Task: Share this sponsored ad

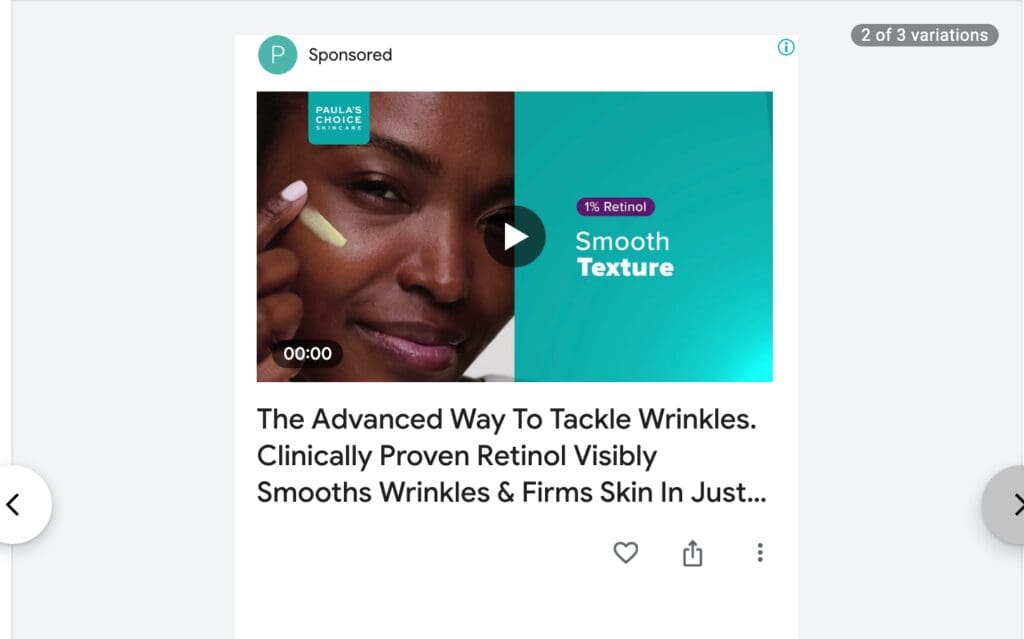Action: click(693, 553)
